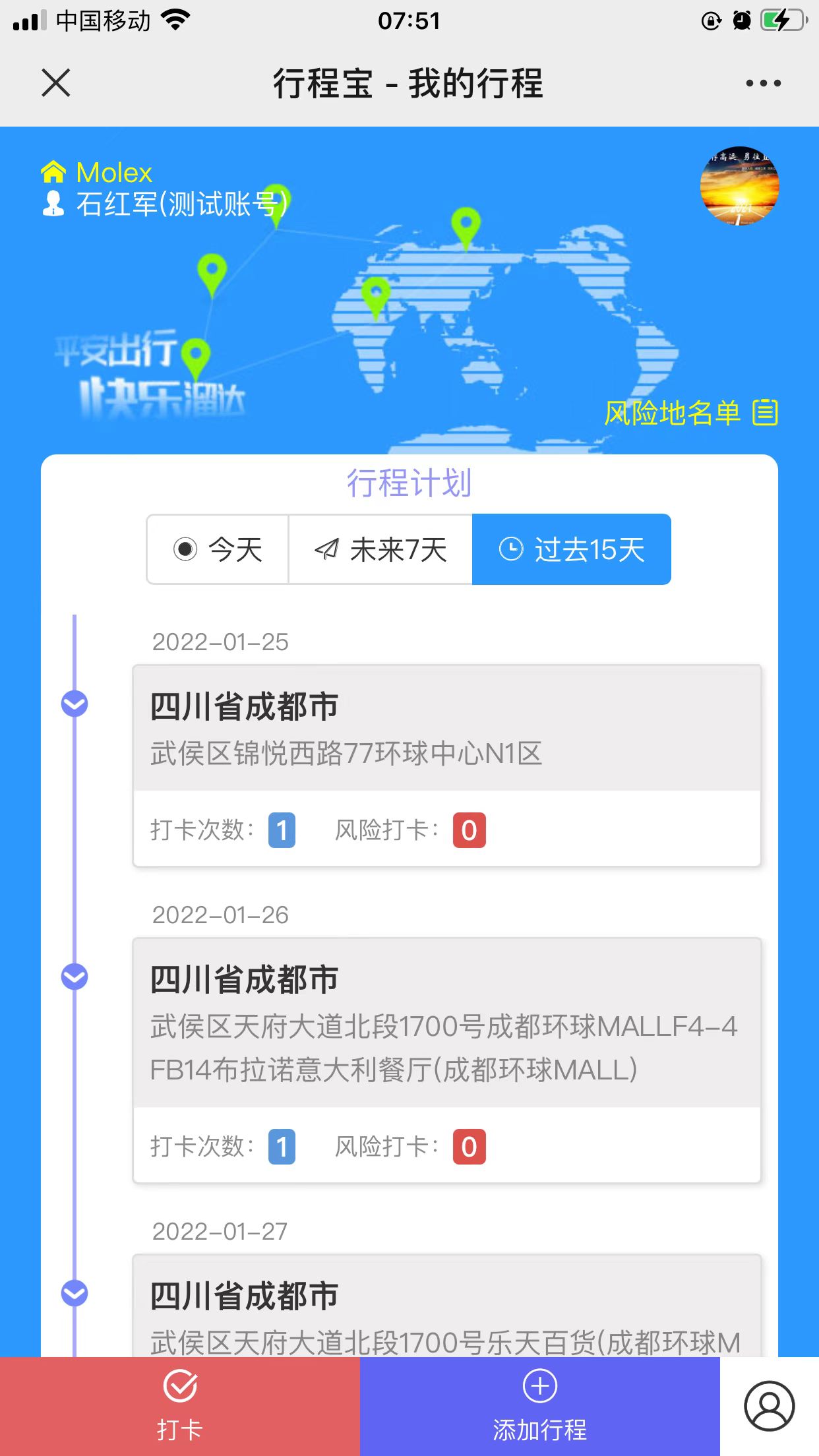Switch to the 未来7天 tab

click(x=380, y=549)
